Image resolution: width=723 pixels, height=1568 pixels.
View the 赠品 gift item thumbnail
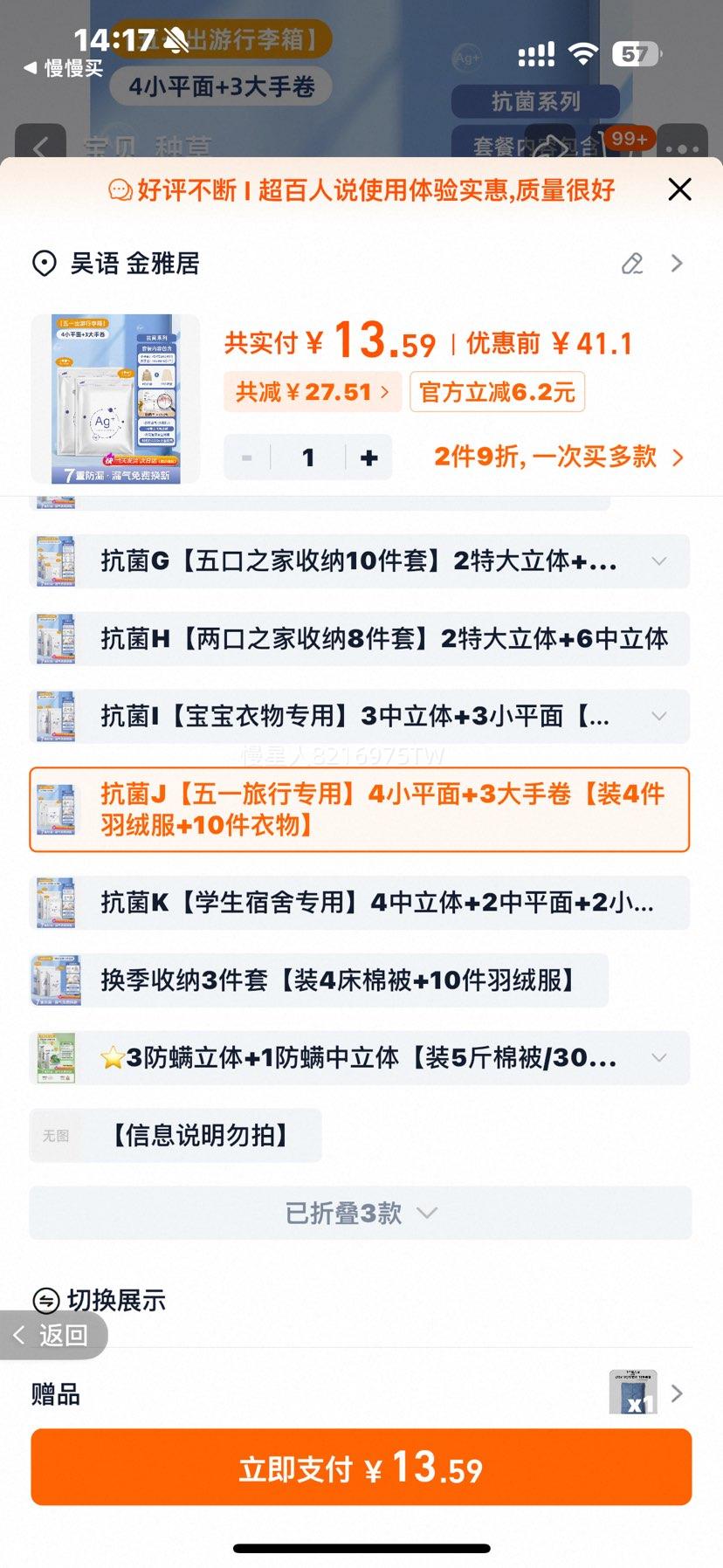click(635, 1393)
